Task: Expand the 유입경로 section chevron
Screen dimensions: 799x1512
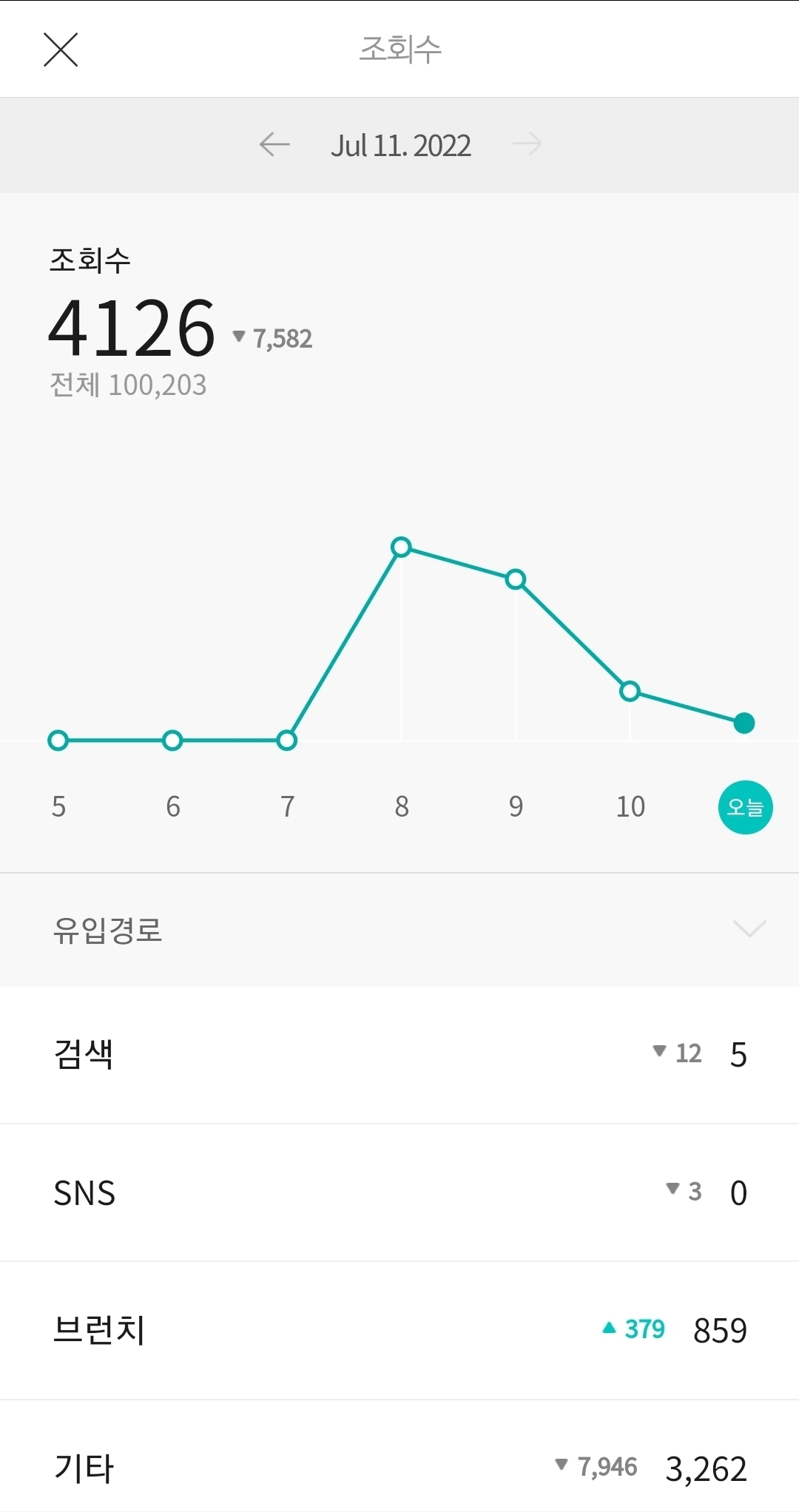Action: [x=749, y=928]
